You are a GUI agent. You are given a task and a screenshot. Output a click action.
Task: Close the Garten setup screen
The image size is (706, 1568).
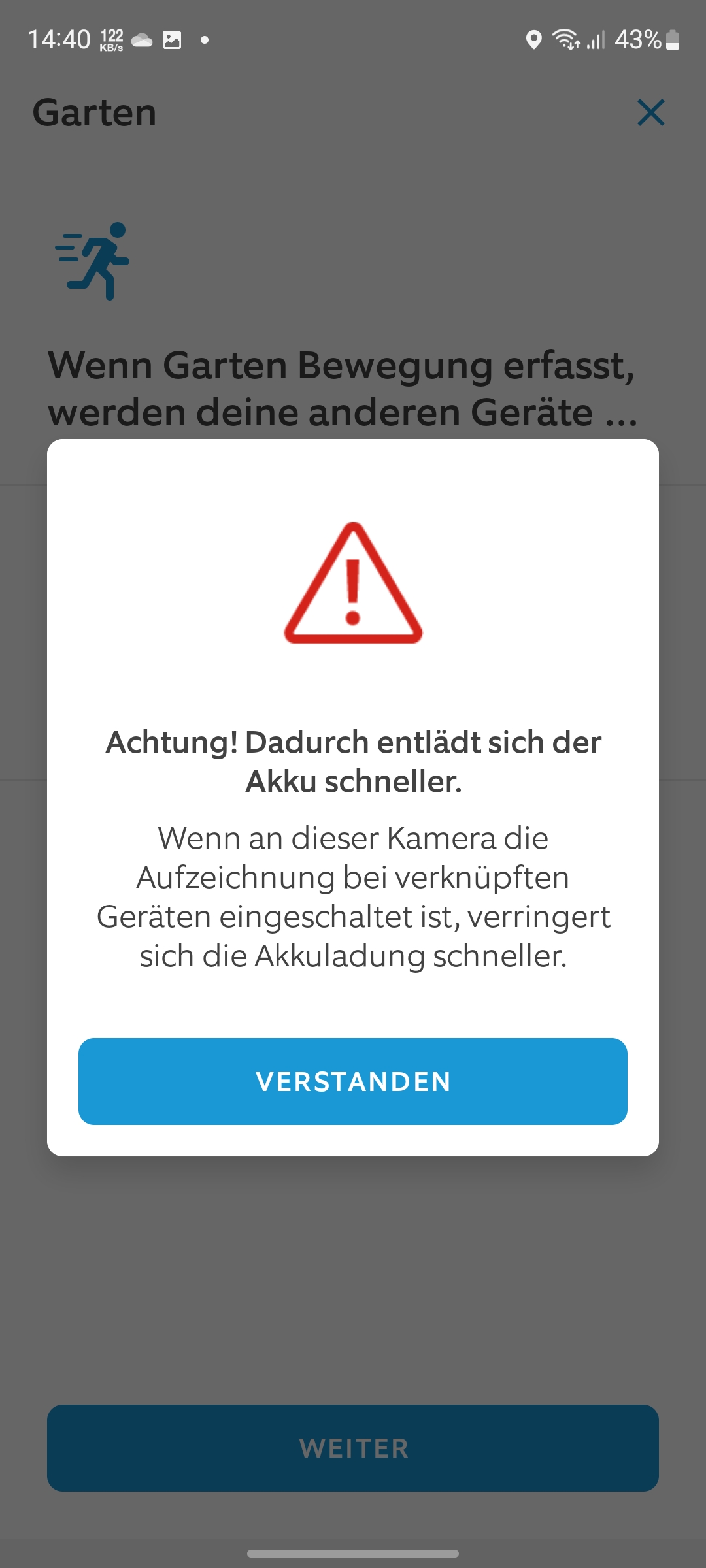click(650, 112)
